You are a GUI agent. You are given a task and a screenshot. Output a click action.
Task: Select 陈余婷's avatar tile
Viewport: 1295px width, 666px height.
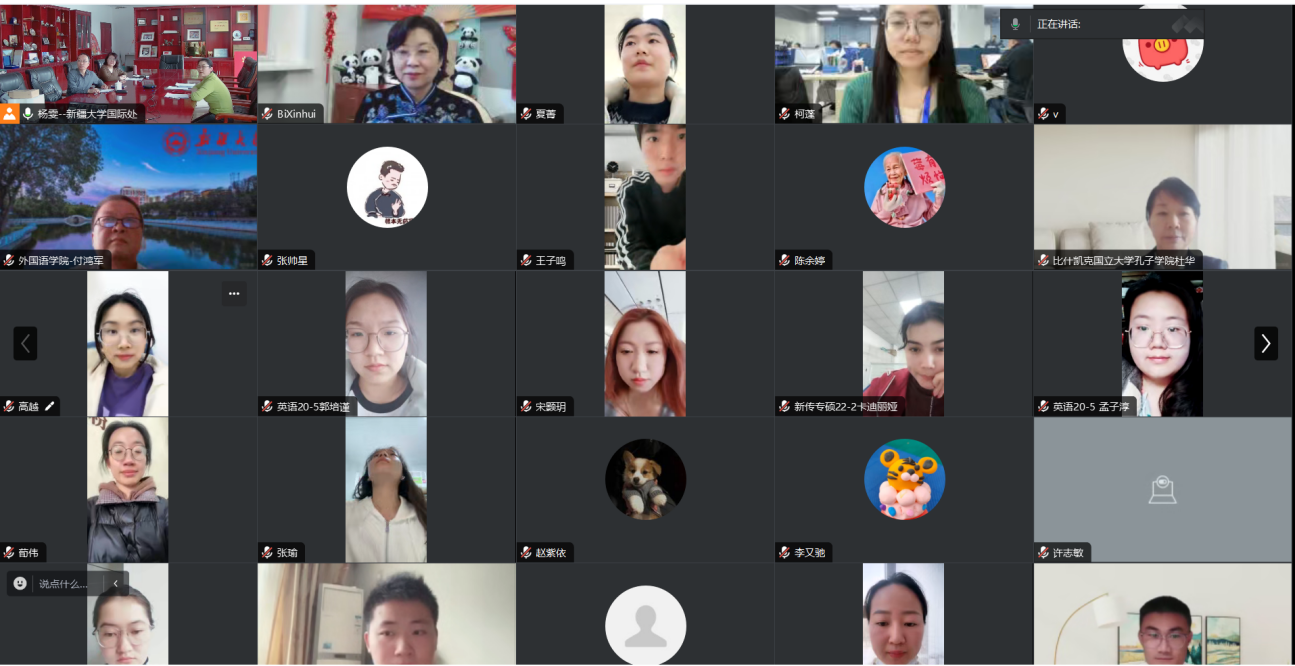click(904, 188)
